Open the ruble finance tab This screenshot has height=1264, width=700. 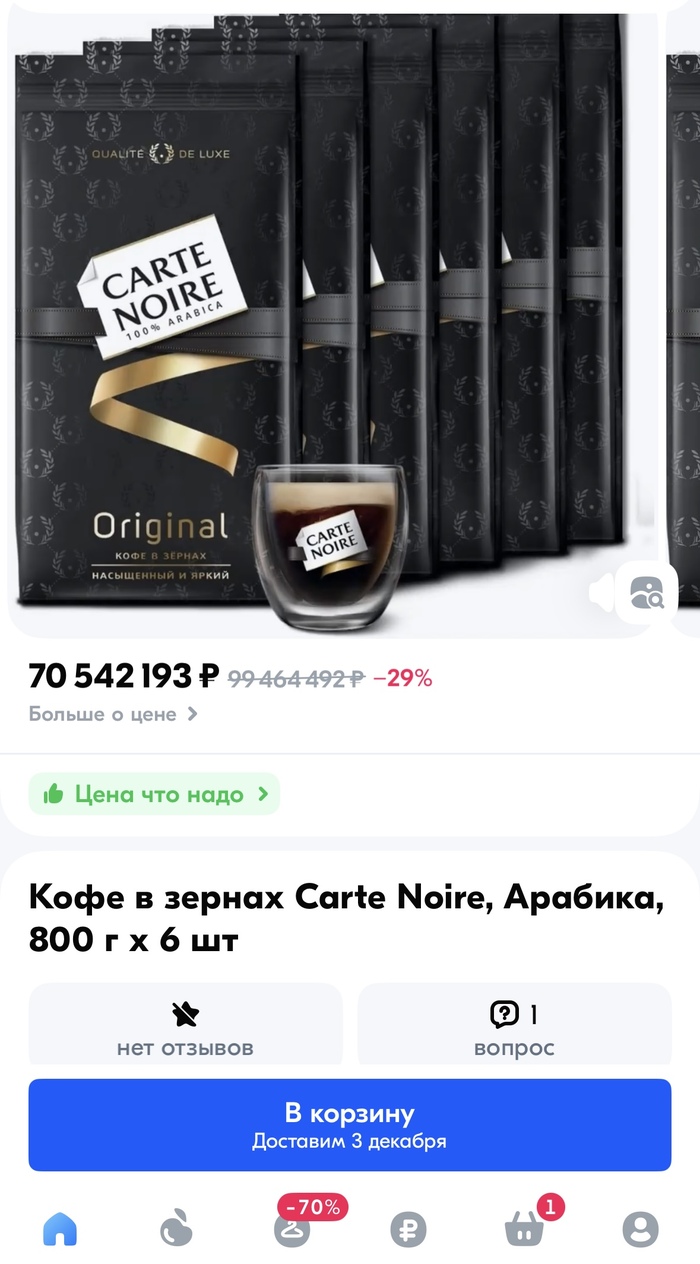tap(408, 1228)
